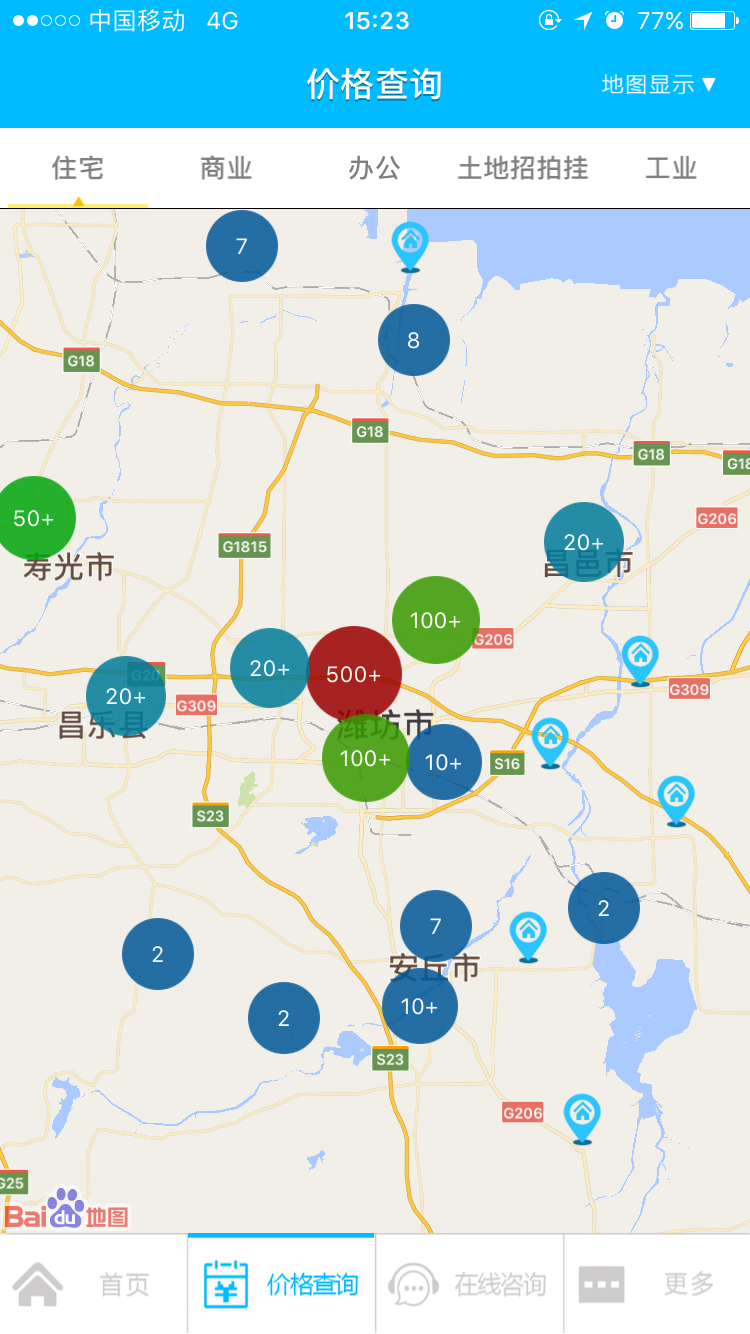Switch to the 工业 tab

click(x=670, y=168)
